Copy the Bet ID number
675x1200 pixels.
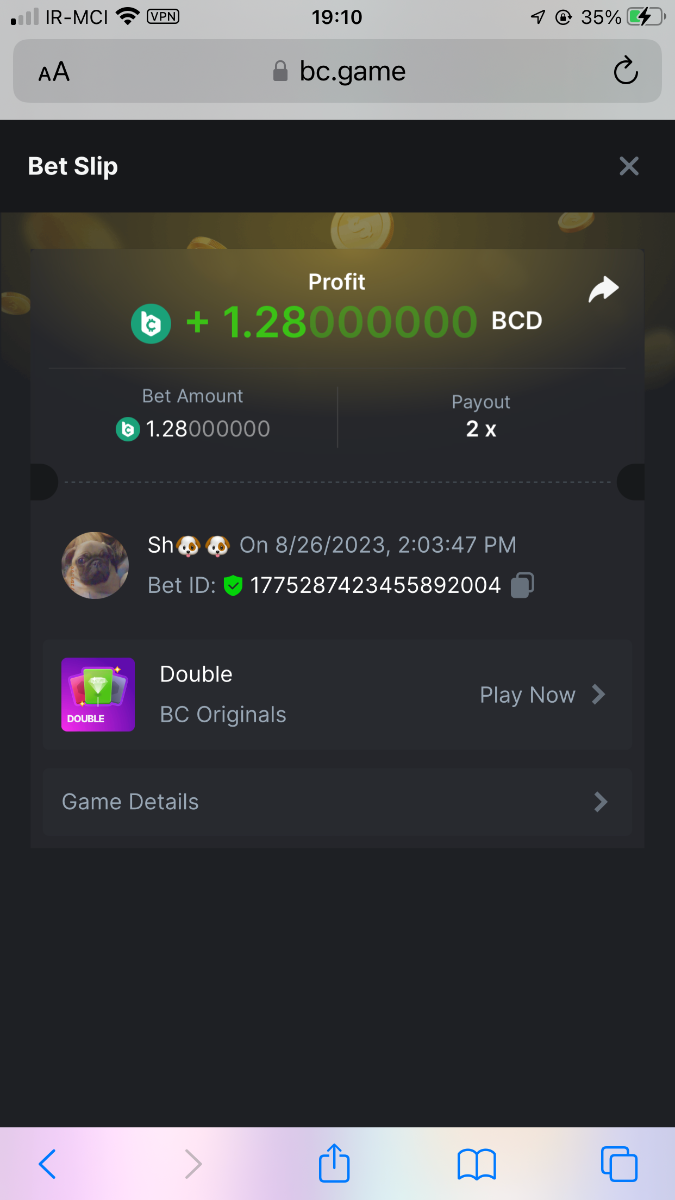[x=522, y=586]
